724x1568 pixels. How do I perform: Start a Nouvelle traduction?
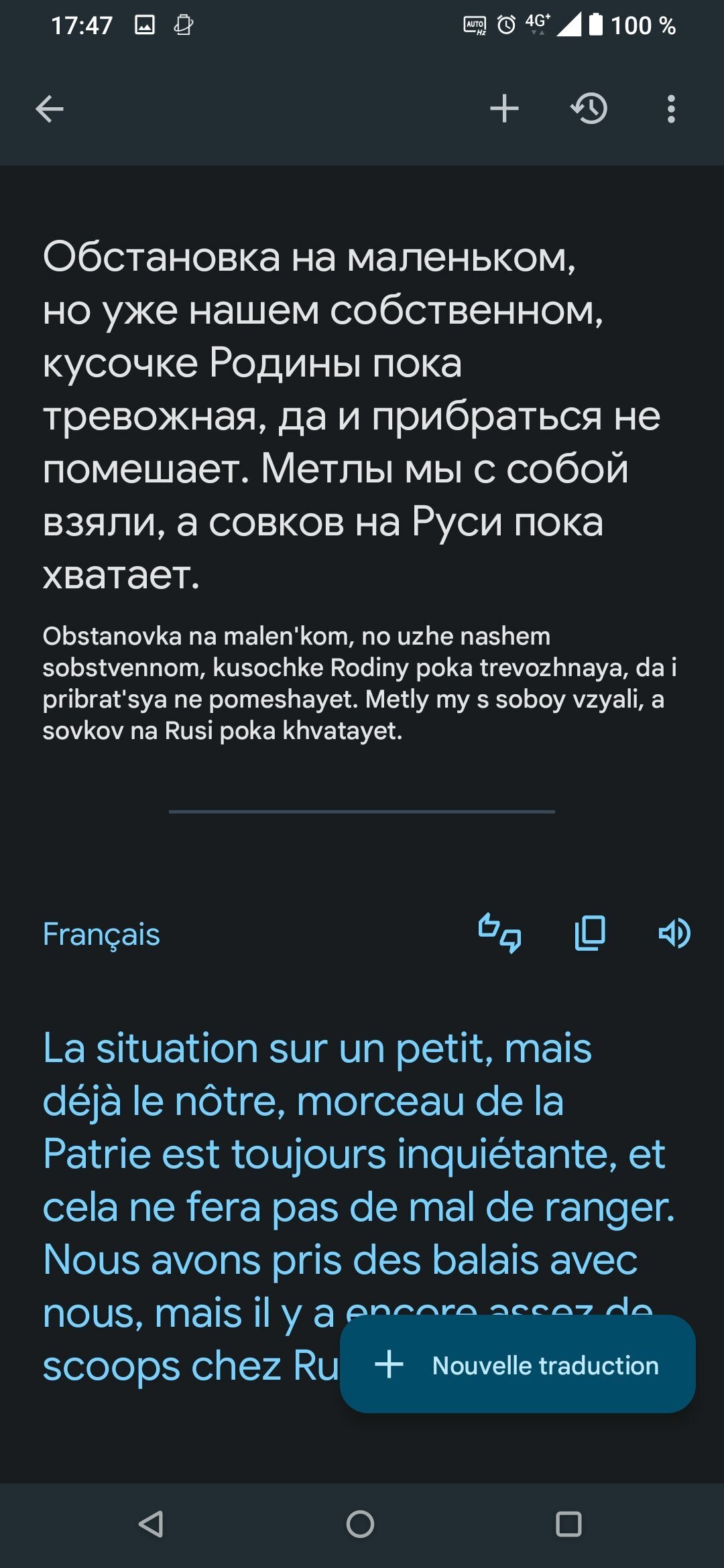tap(518, 1364)
